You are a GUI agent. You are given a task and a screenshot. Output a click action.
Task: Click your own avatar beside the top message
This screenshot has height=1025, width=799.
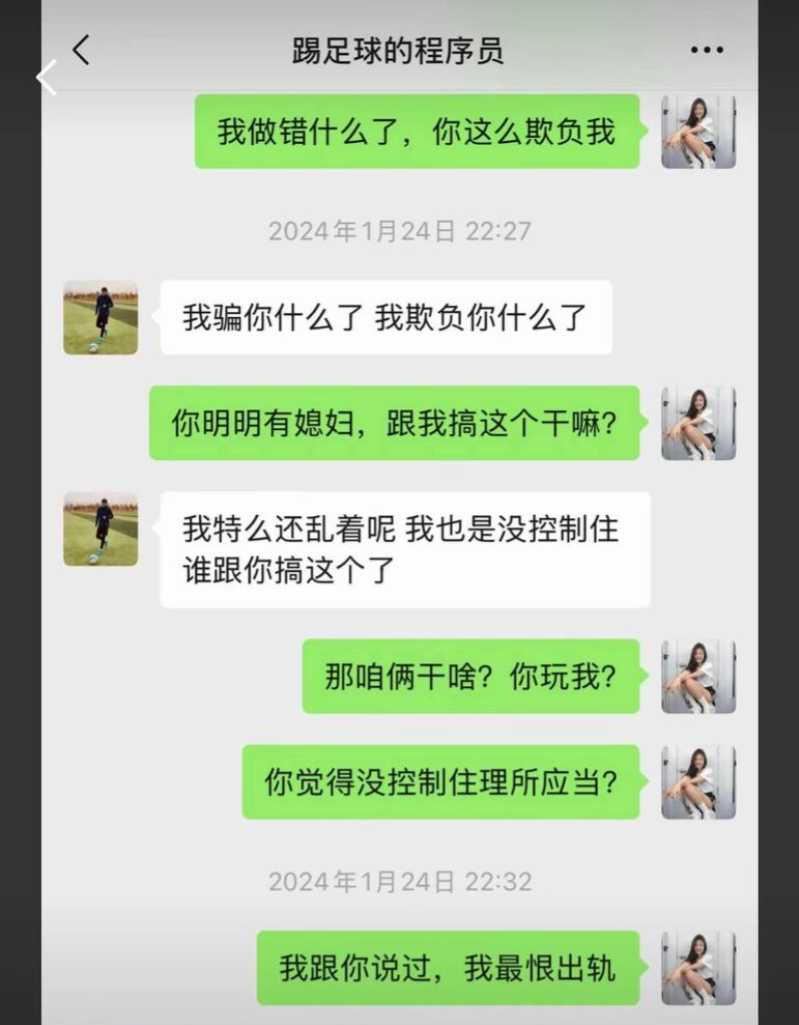coord(699,131)
